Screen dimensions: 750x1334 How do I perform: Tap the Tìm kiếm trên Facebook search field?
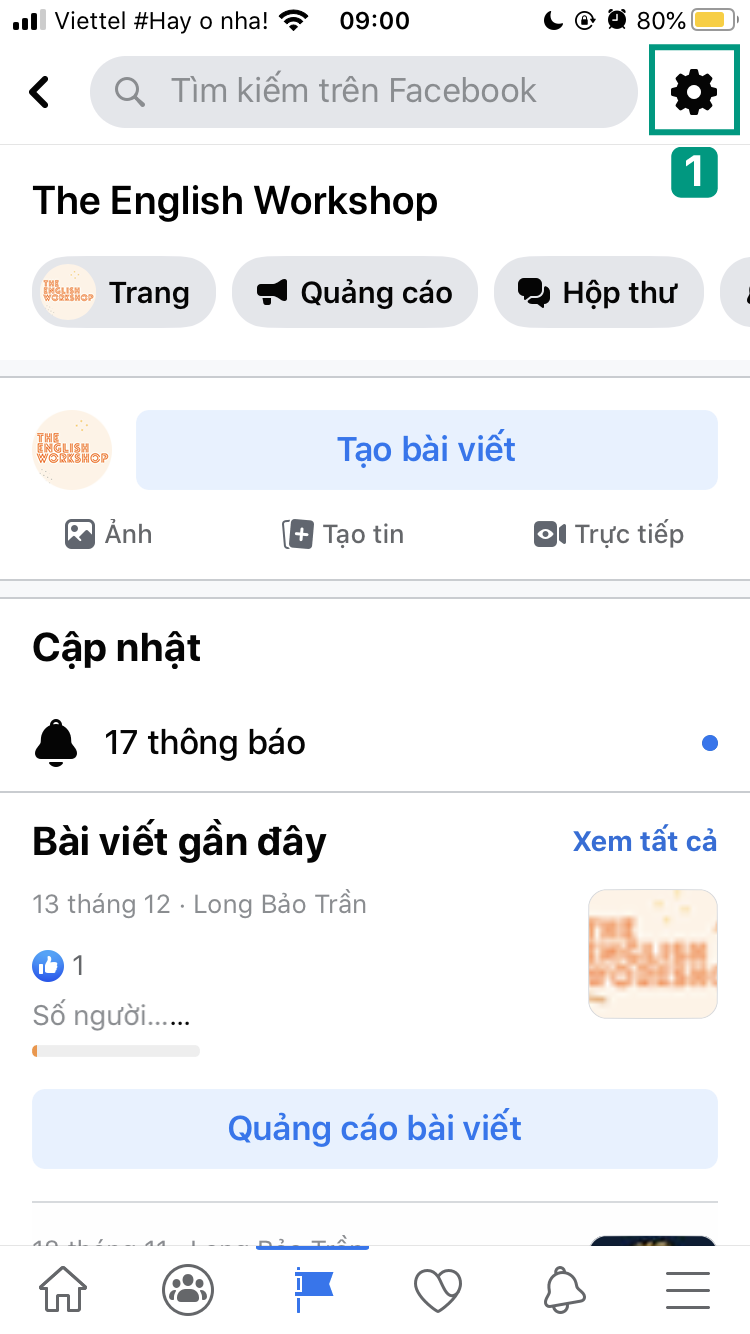(x=364, y=90)
